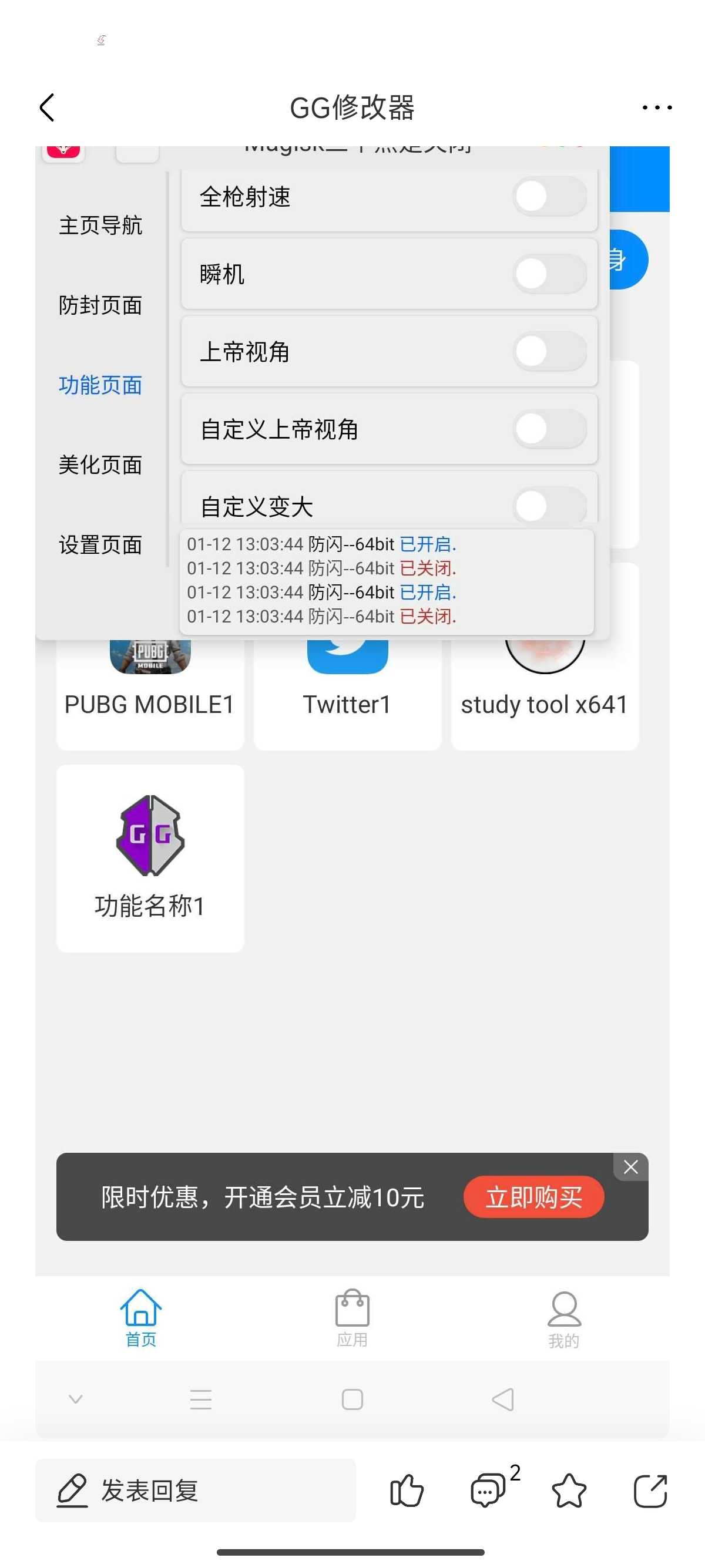The height and width of the screenshot is (1568, 705).
Task: Share this post
Action: click(x=650, y=1490)
